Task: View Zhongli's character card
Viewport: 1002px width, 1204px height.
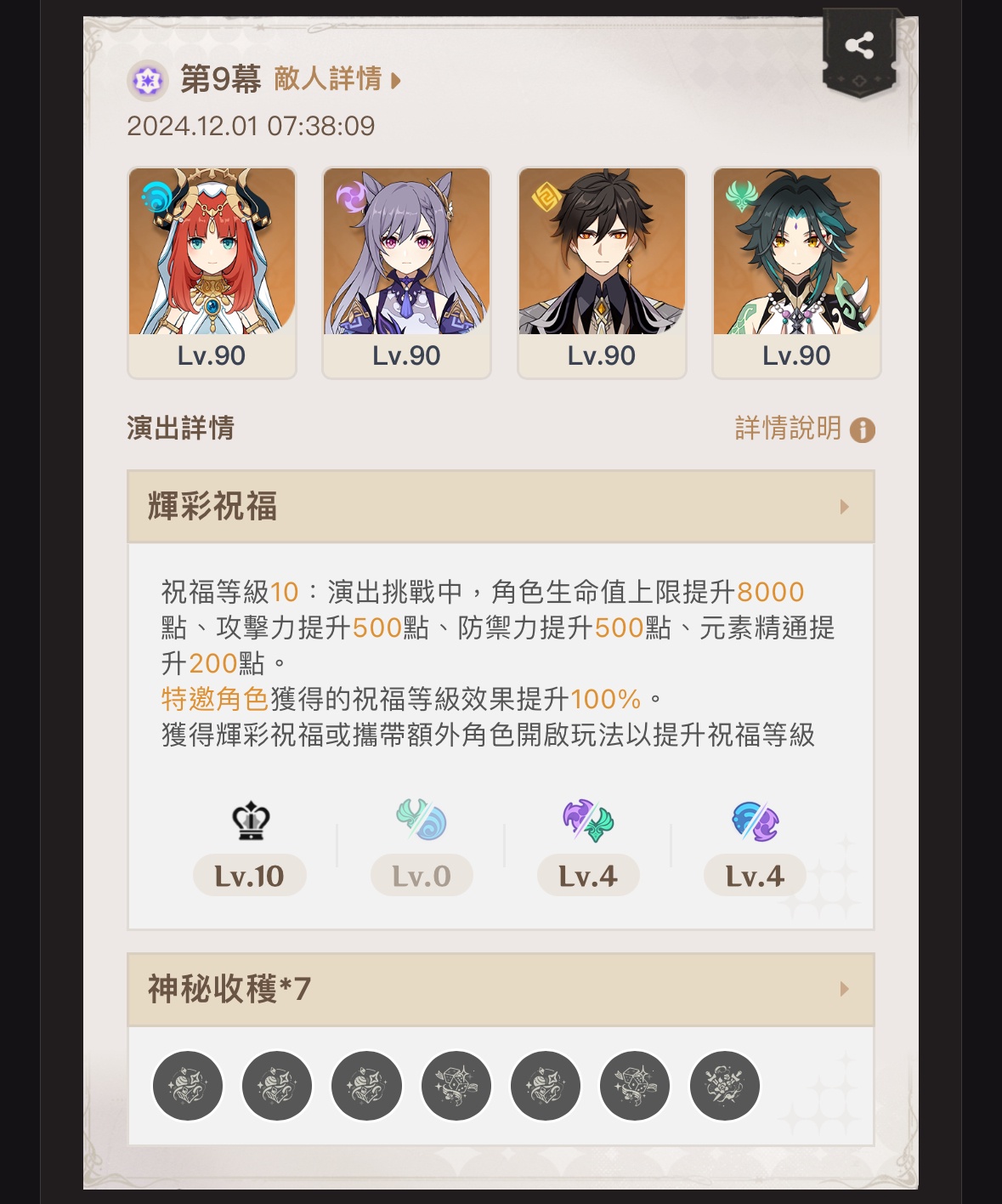Action: (602, 272)
